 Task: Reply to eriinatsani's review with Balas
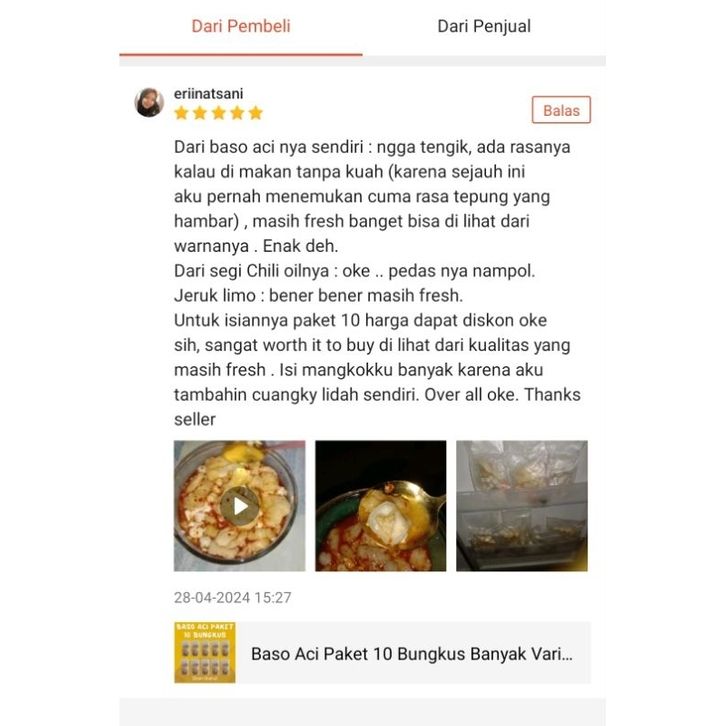pyautogui.click(x=561, y=110)
